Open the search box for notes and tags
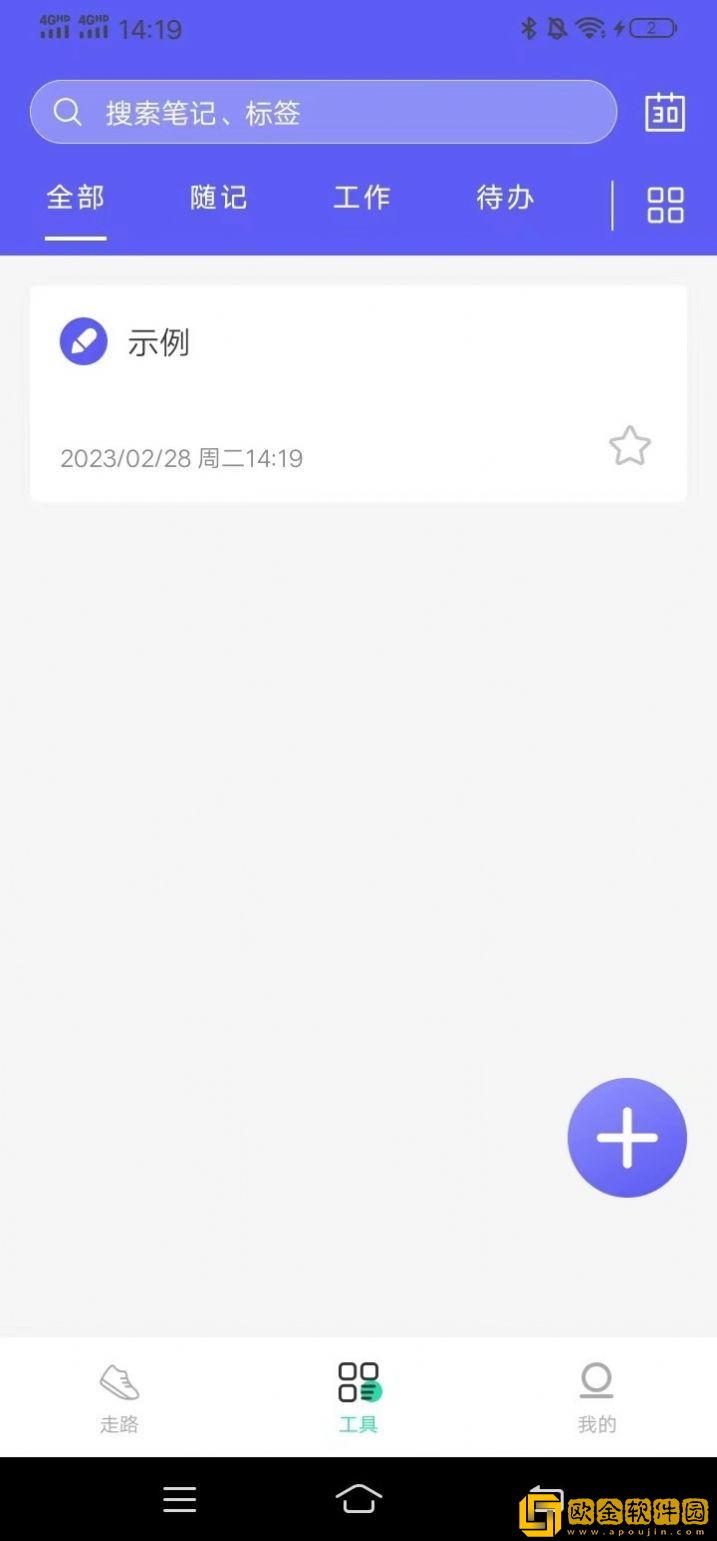717x1541 pixels. (322, 112)
